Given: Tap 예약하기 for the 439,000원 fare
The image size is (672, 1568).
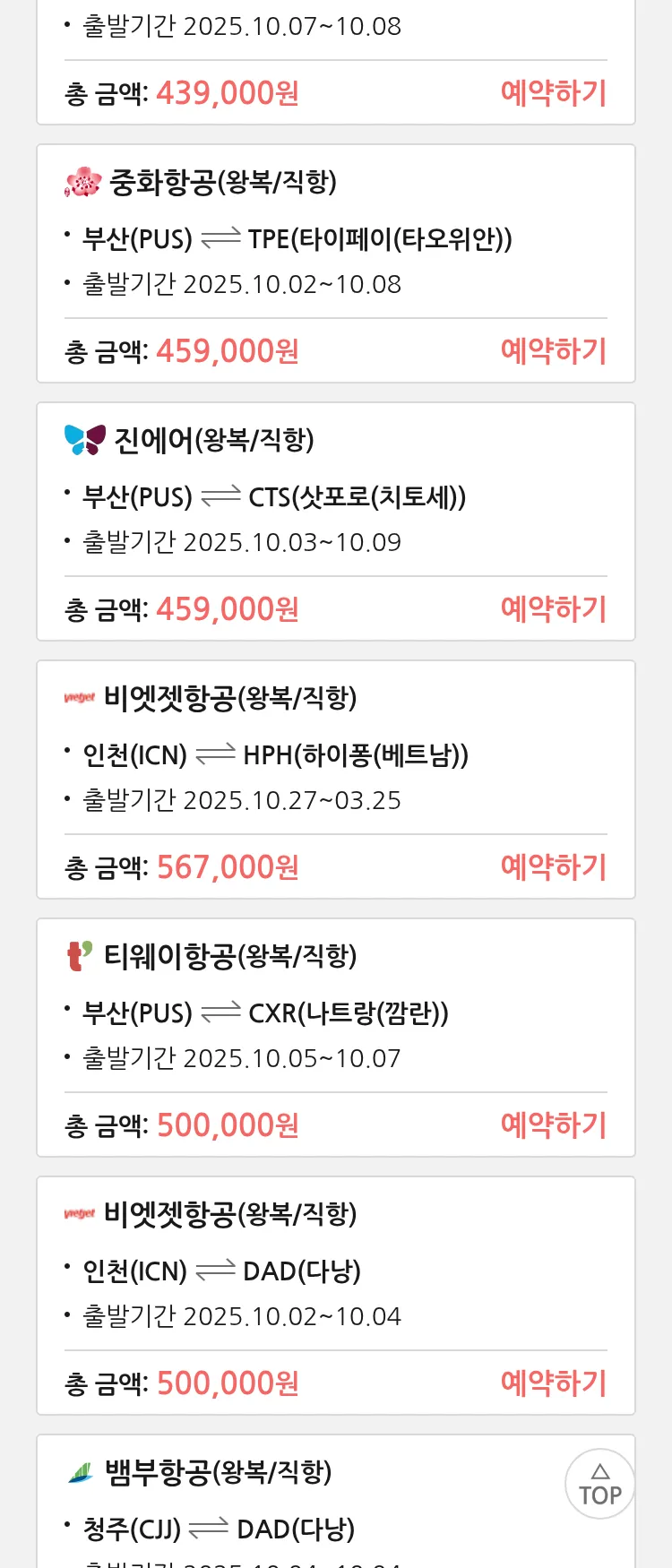Looking at the screenshot, I should click(553, 93).
